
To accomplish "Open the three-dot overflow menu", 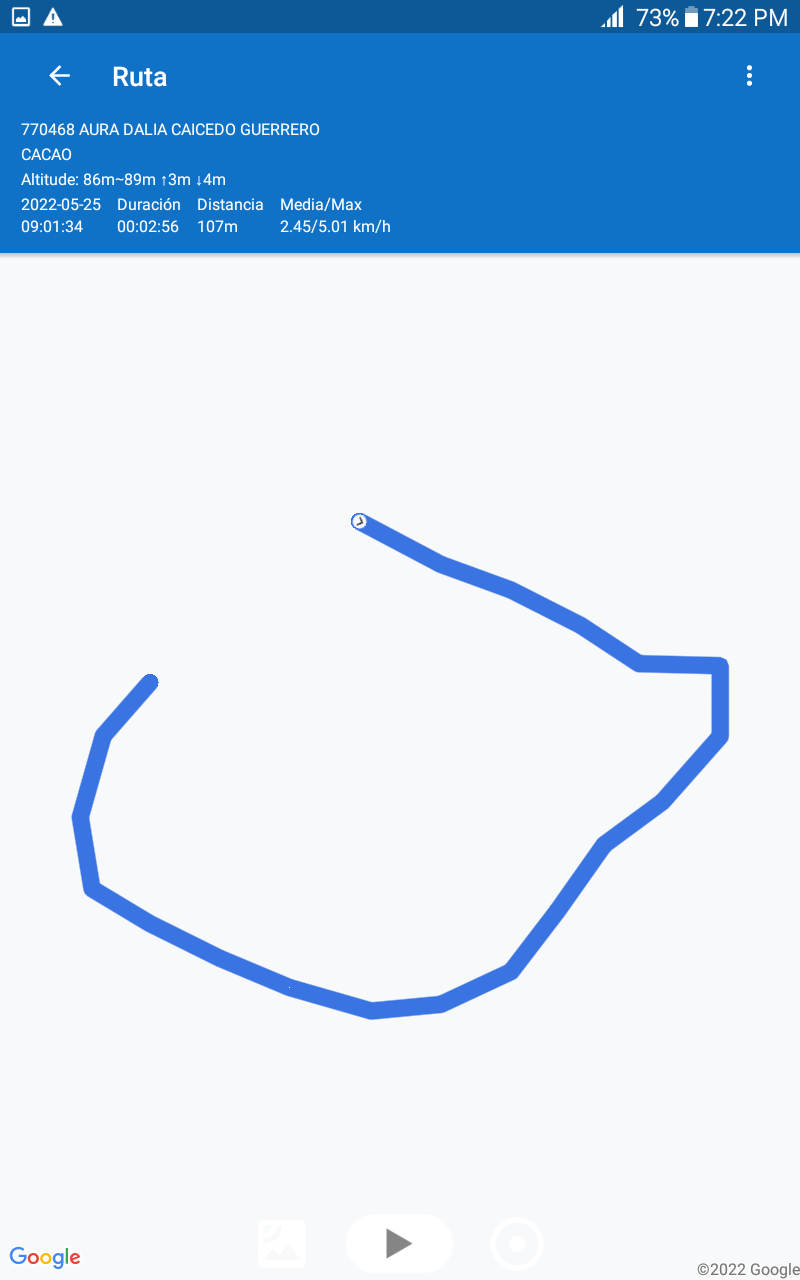I will pyautogui.click(x=749, y=76).
